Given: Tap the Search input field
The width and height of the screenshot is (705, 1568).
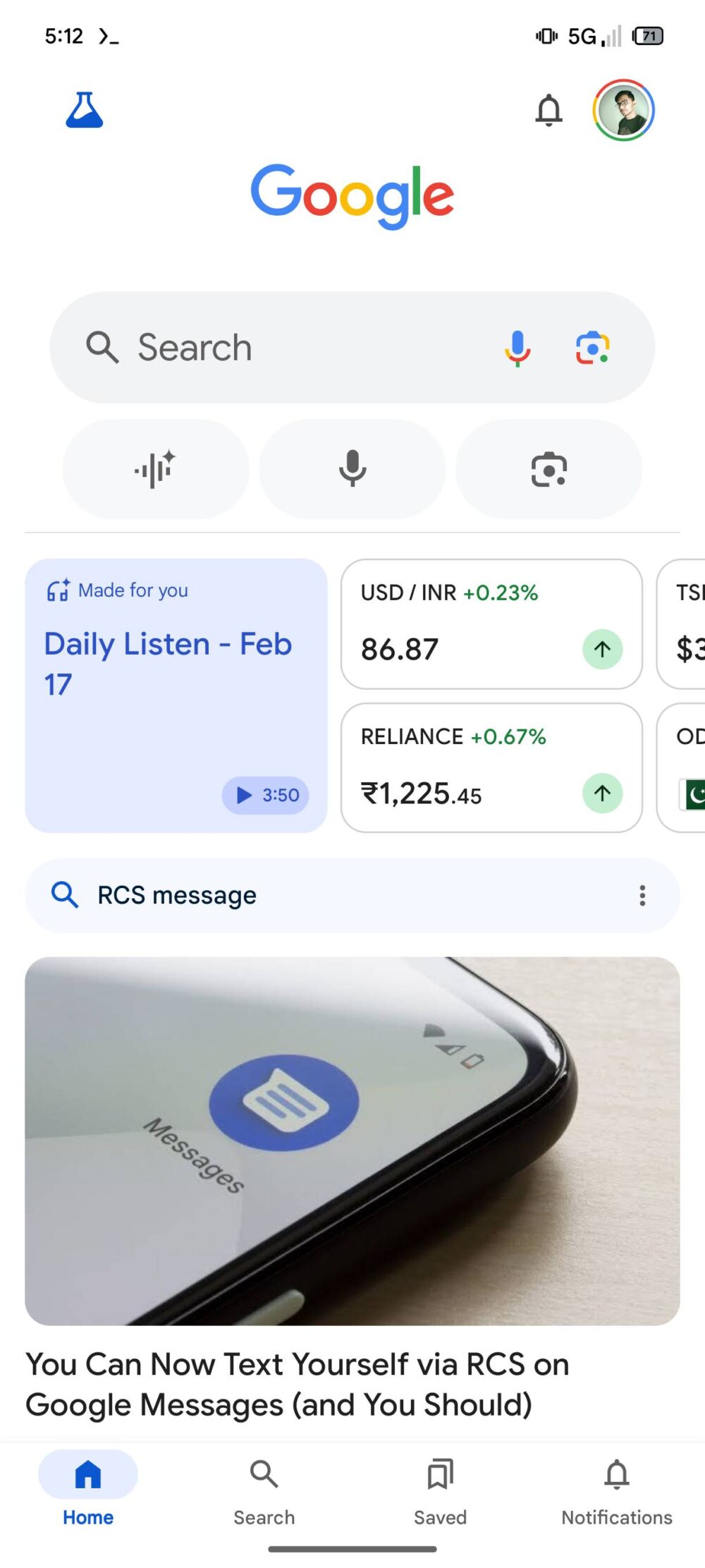Looking at the screenshot, I should [x=282, y=347].
